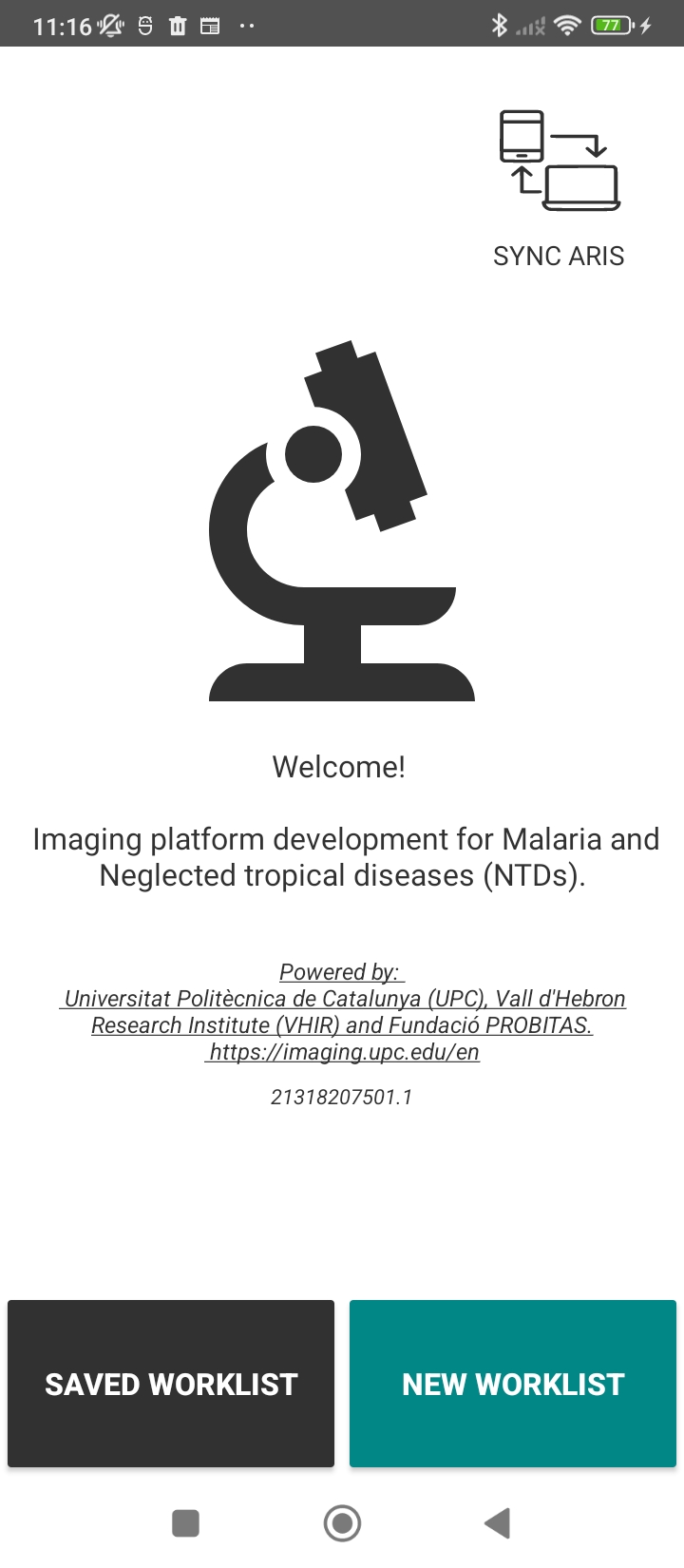Go back using the system back button

tap(498, 1523)
